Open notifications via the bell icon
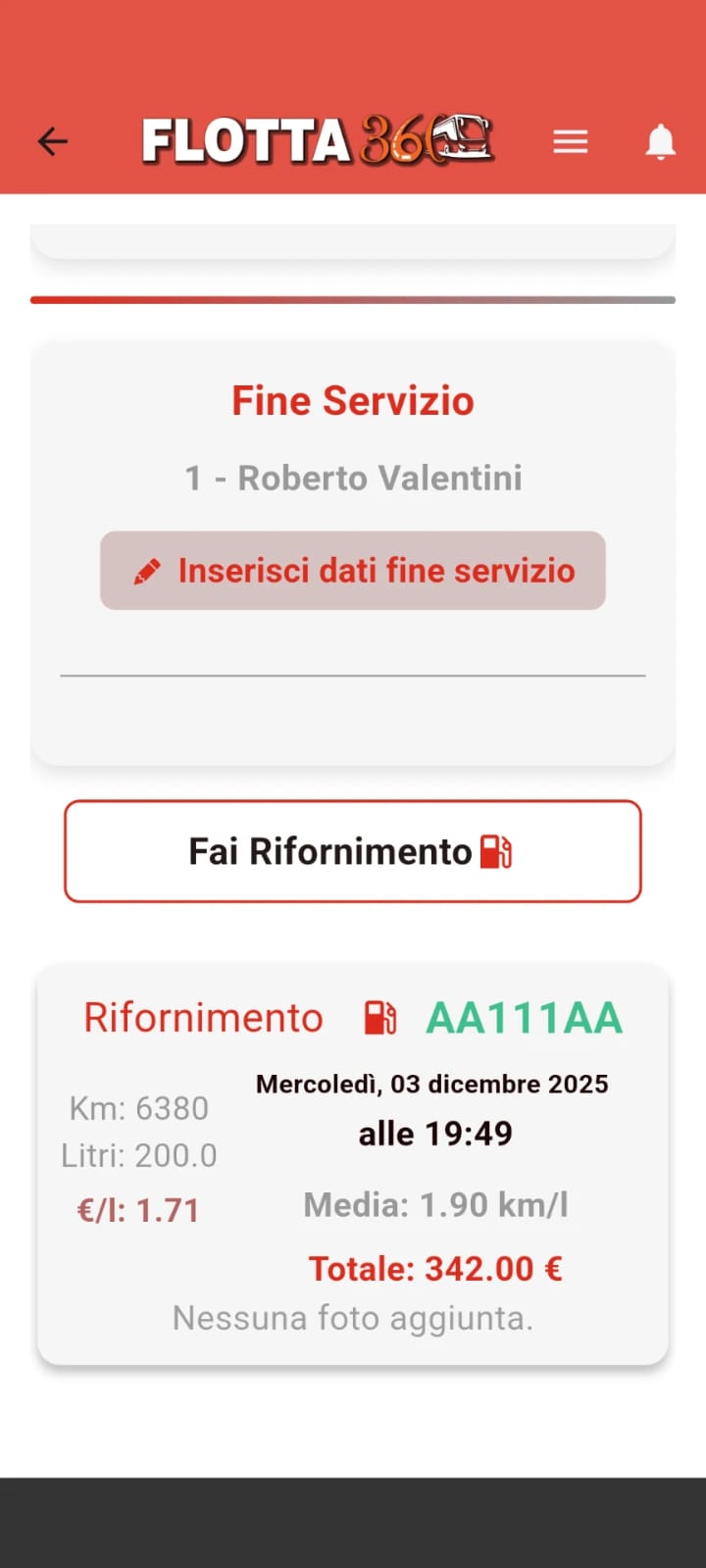 [x=661, y=140]
